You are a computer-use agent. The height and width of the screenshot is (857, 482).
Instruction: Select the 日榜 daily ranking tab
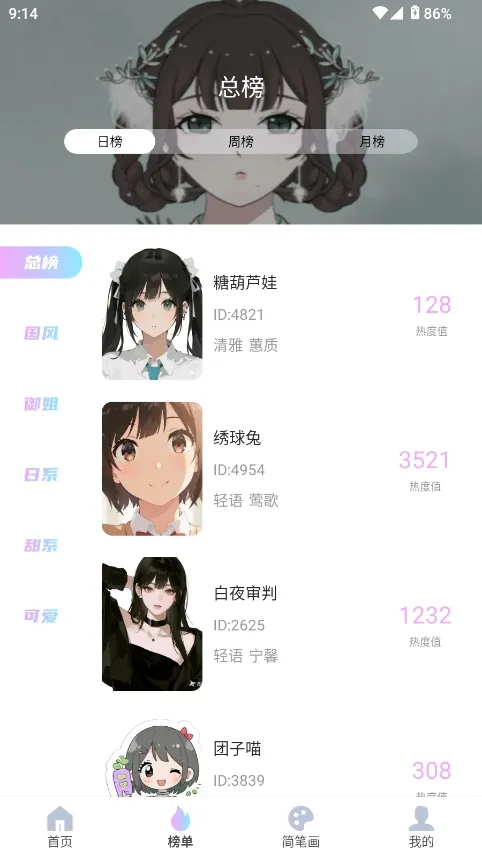click(x=110, y=142)
